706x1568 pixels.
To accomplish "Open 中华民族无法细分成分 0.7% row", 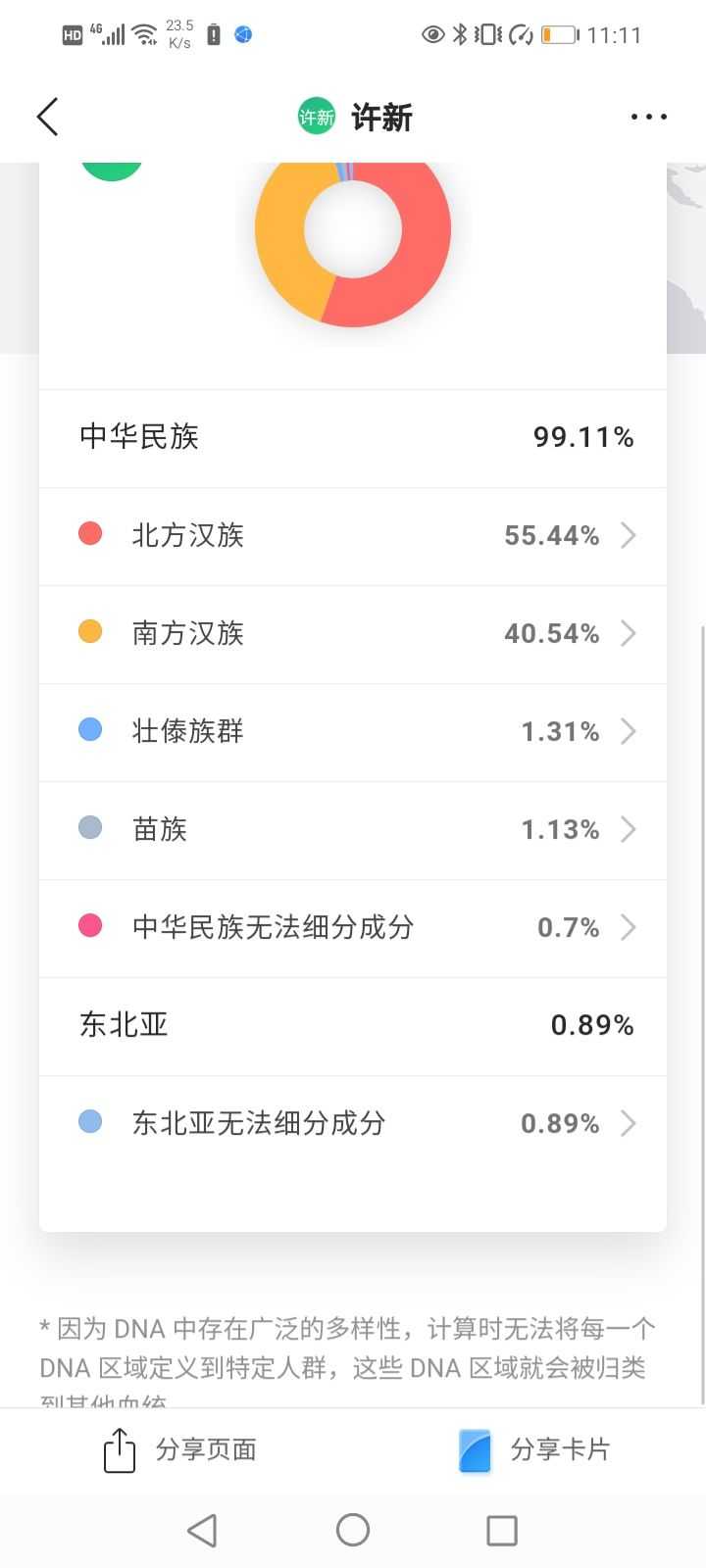I will 353,928.
